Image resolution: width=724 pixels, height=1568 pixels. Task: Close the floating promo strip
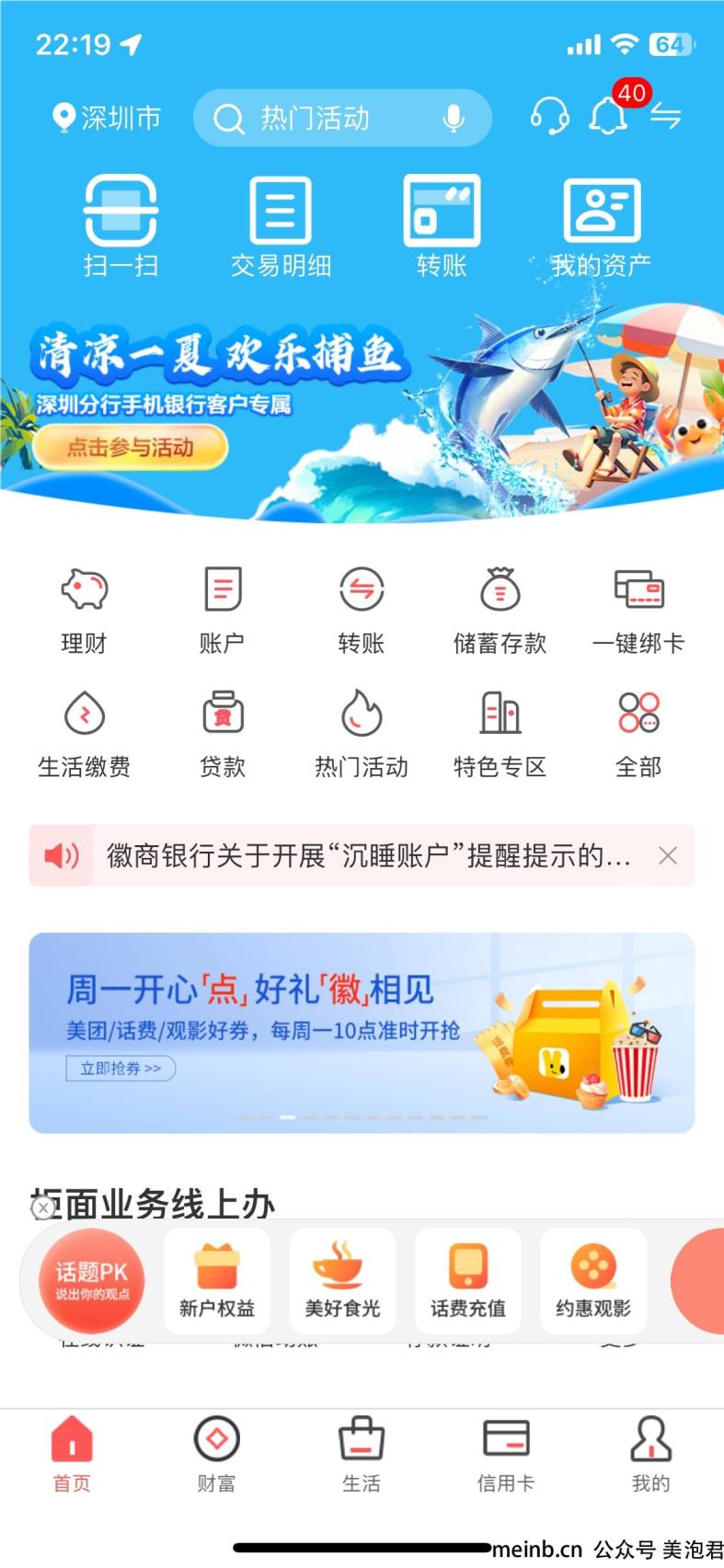tap(42, 1207)
